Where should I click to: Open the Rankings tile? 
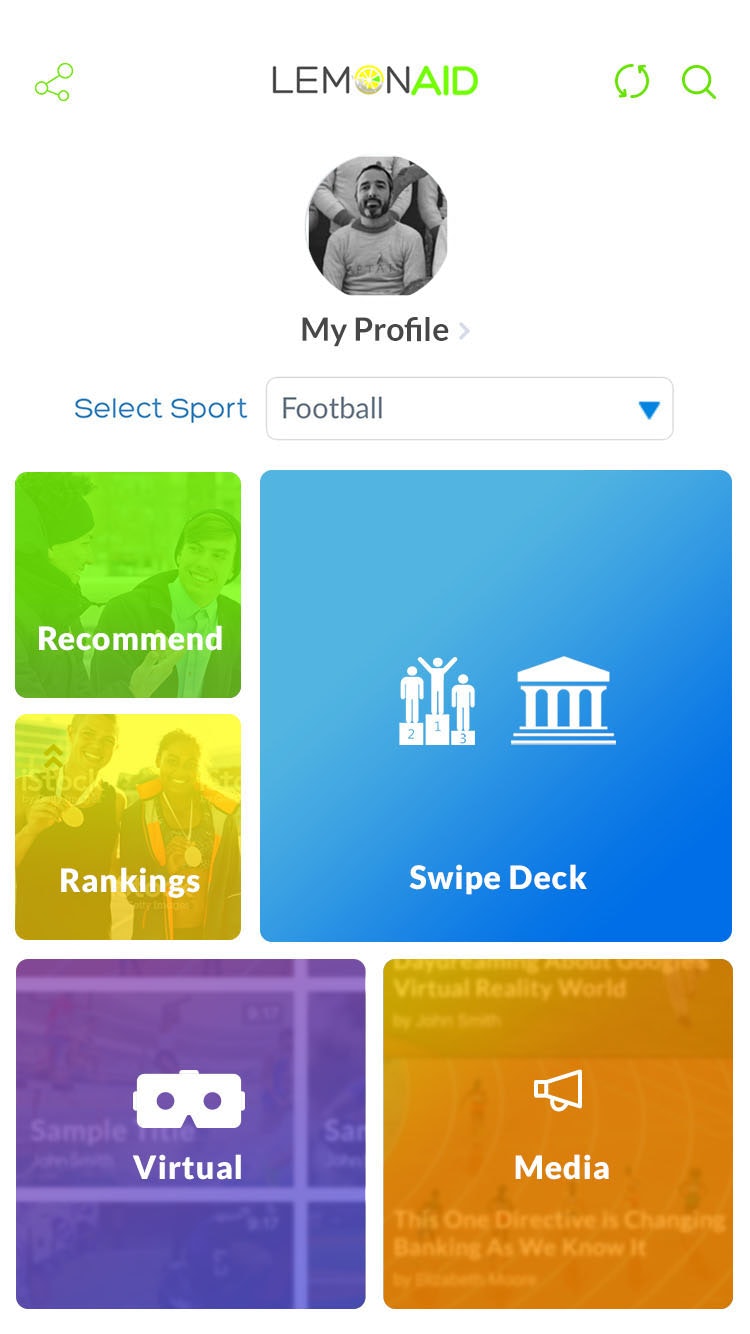(x=128, y=827)
